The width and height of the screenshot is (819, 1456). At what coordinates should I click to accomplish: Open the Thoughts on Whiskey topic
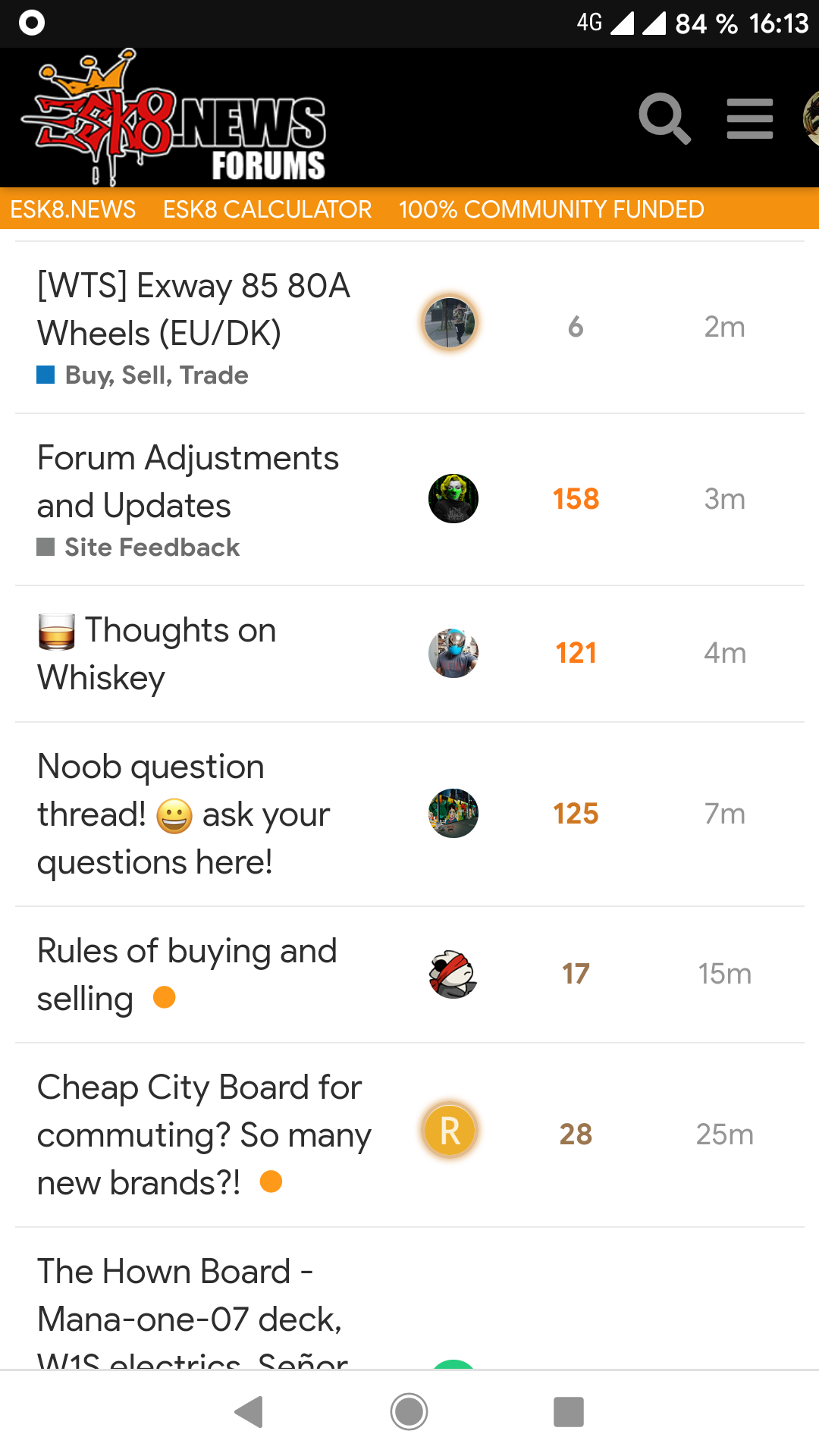pyautogui.click(x=179, y=654)
